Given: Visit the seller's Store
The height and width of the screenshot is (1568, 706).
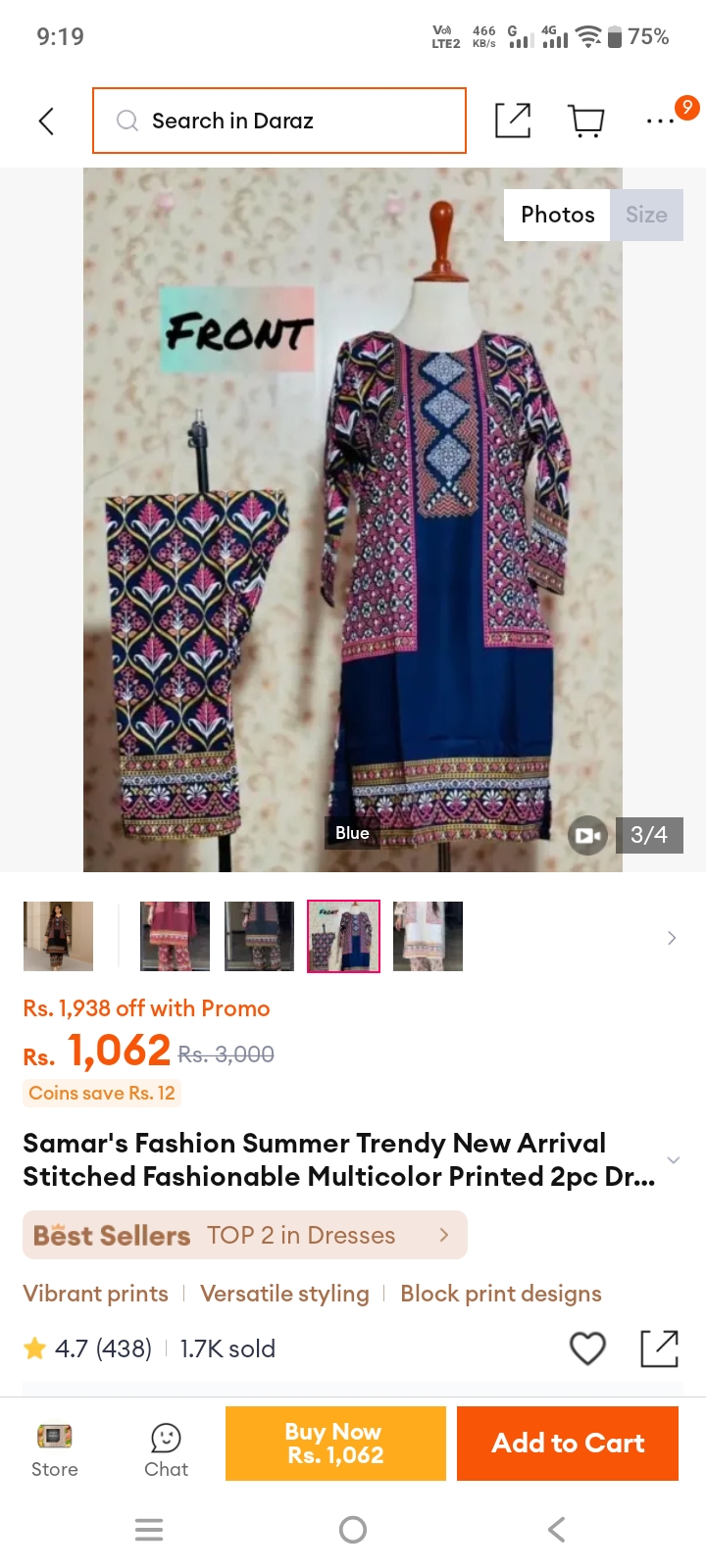Looking at the screenshot, I should click(x=55, y=1450).
